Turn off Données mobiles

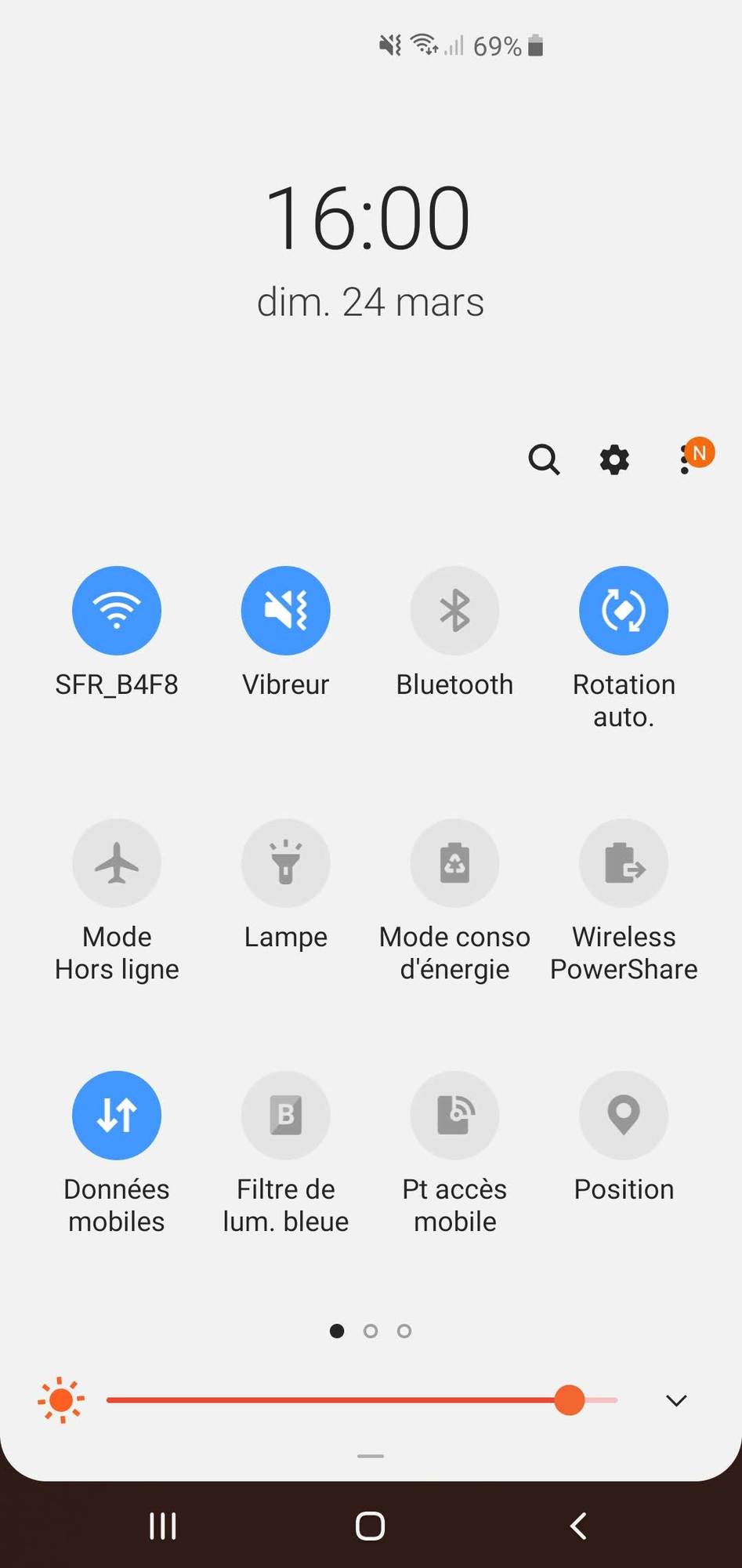click(117, 1115)
